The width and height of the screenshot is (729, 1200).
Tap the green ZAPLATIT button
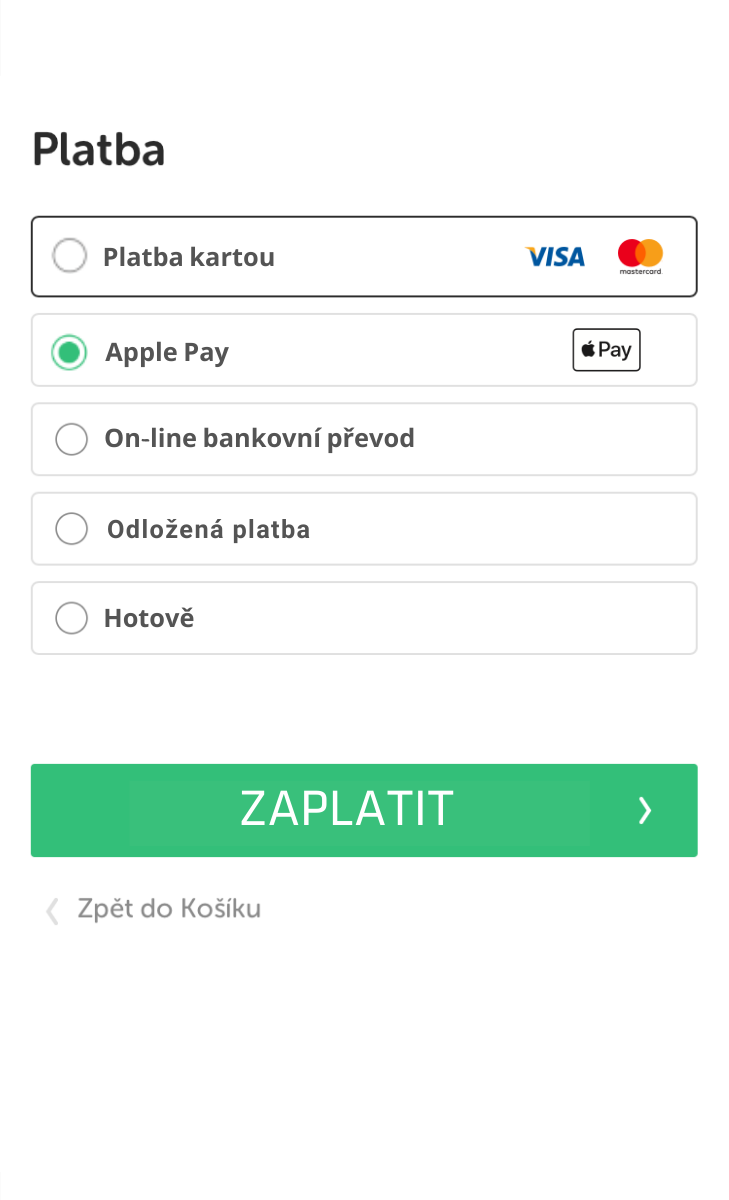click(364, 810)
